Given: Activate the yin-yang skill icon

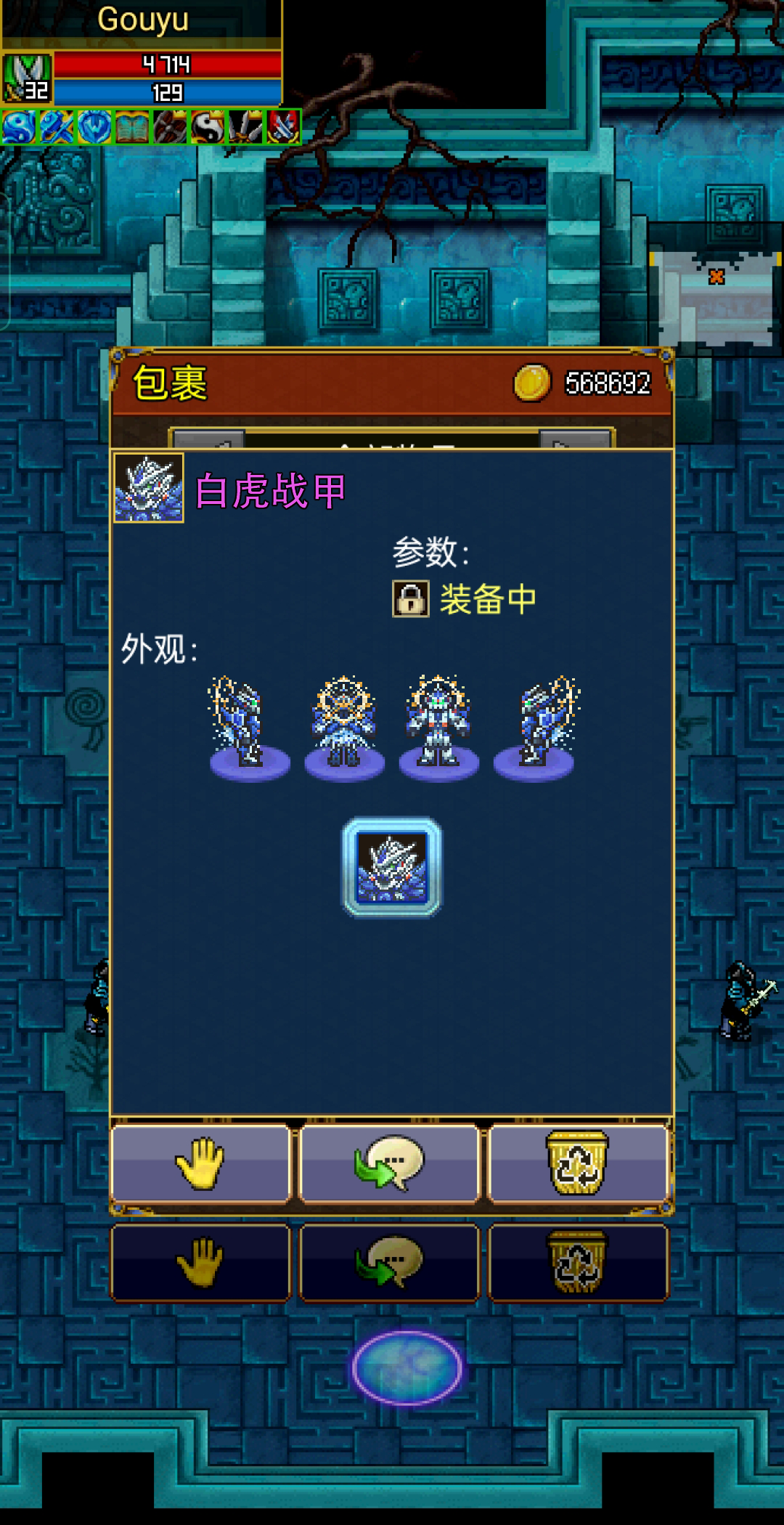Looking at the screenshot, I should pos(208,127).
